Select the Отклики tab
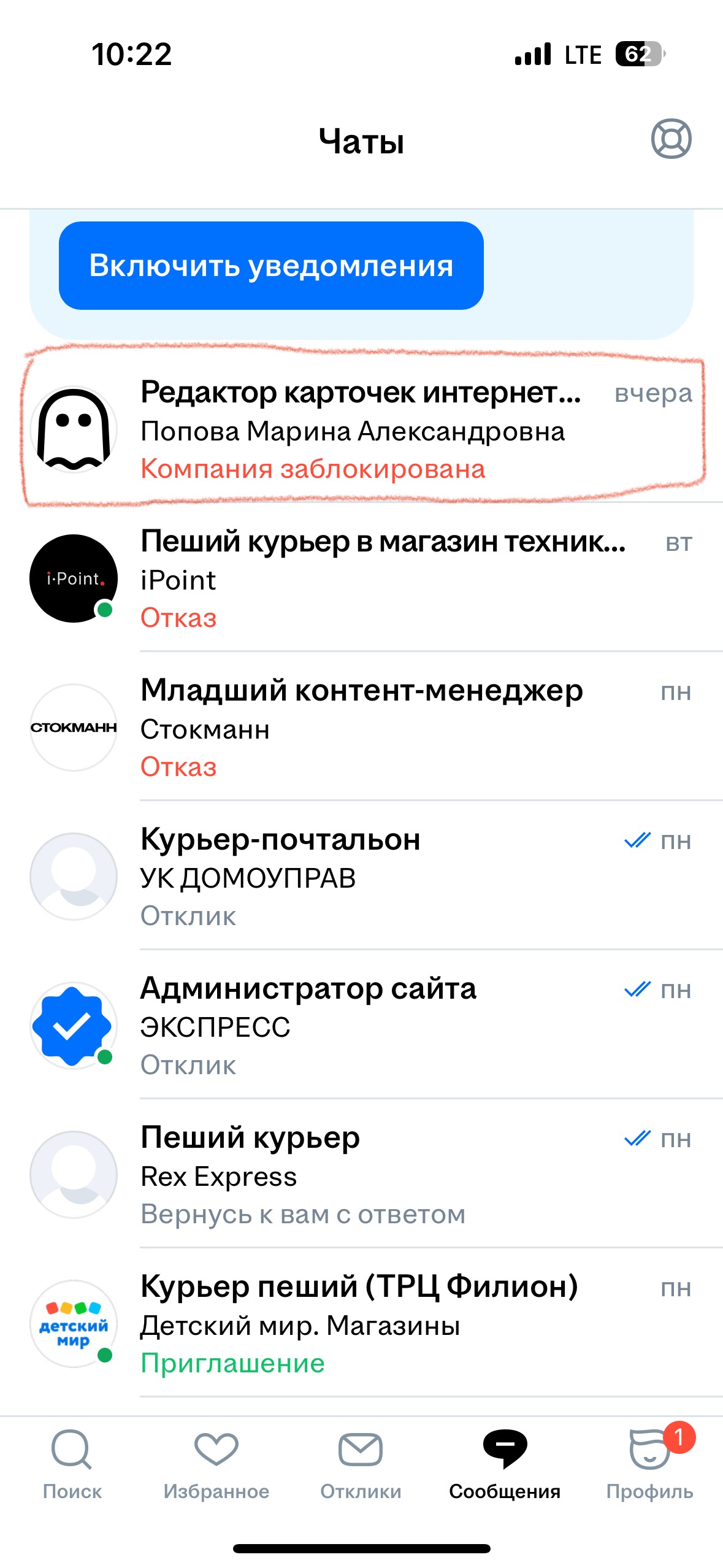Viewport: 723px width, 1568px height. point(361,1464)
